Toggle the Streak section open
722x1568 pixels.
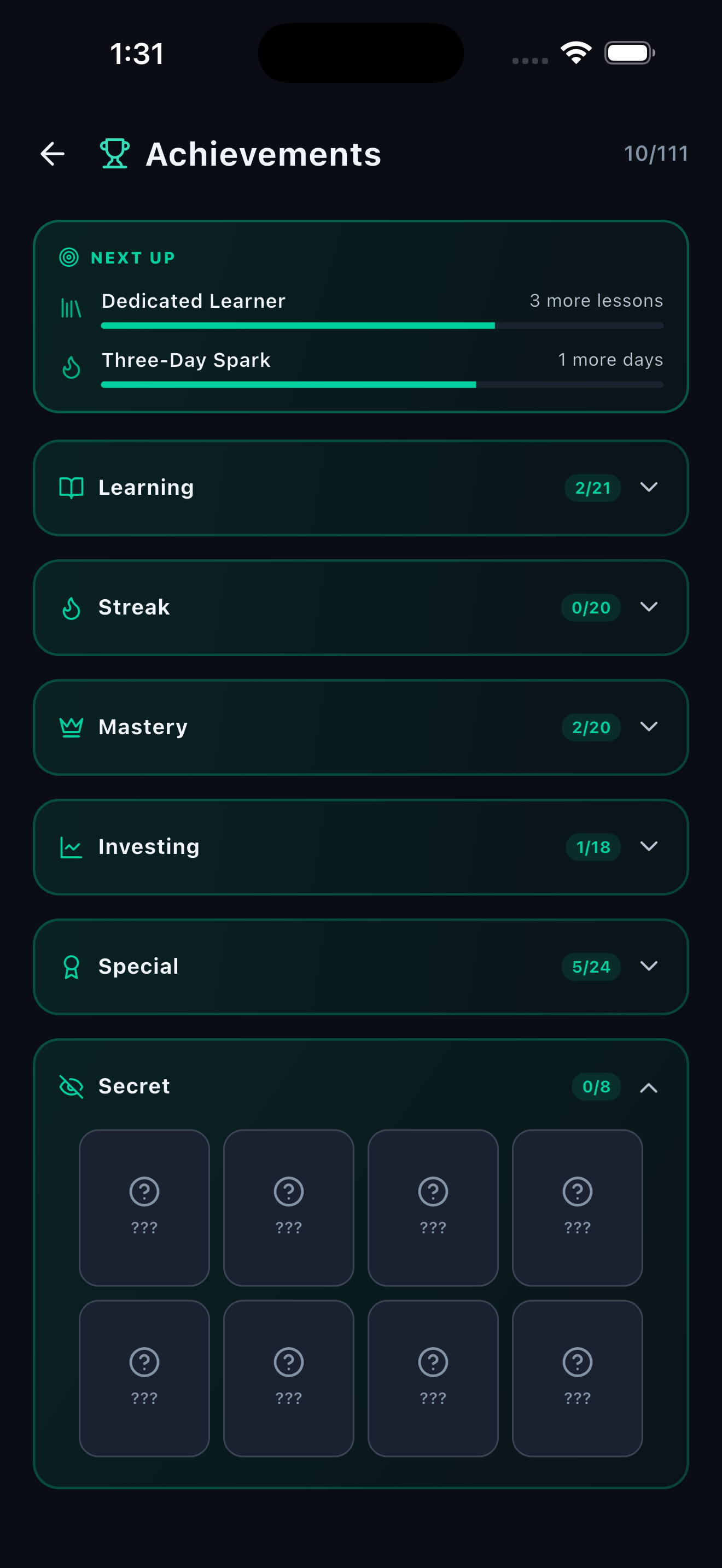click(649, 607)
